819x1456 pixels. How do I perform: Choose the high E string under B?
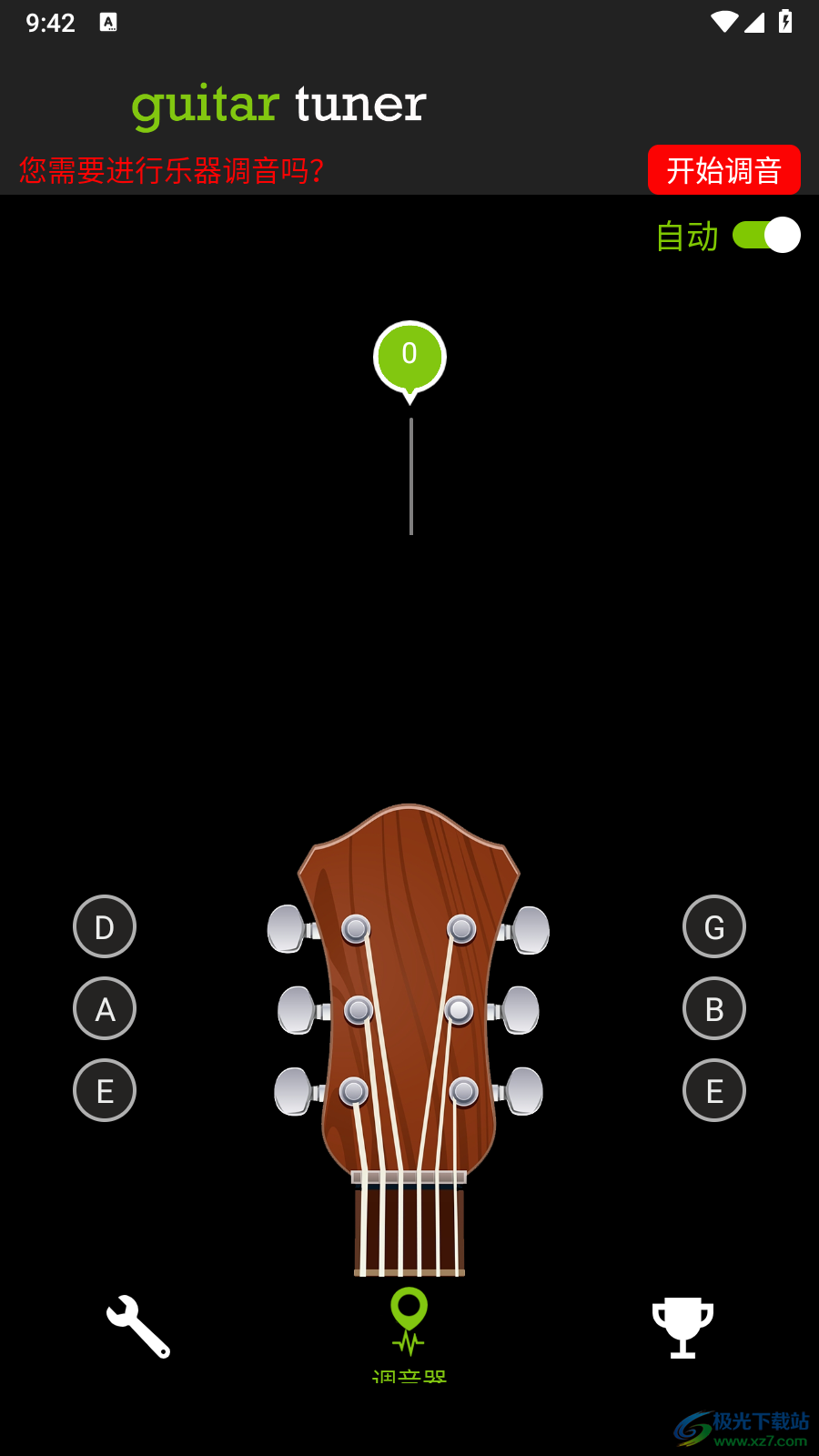click(714, 1090)
